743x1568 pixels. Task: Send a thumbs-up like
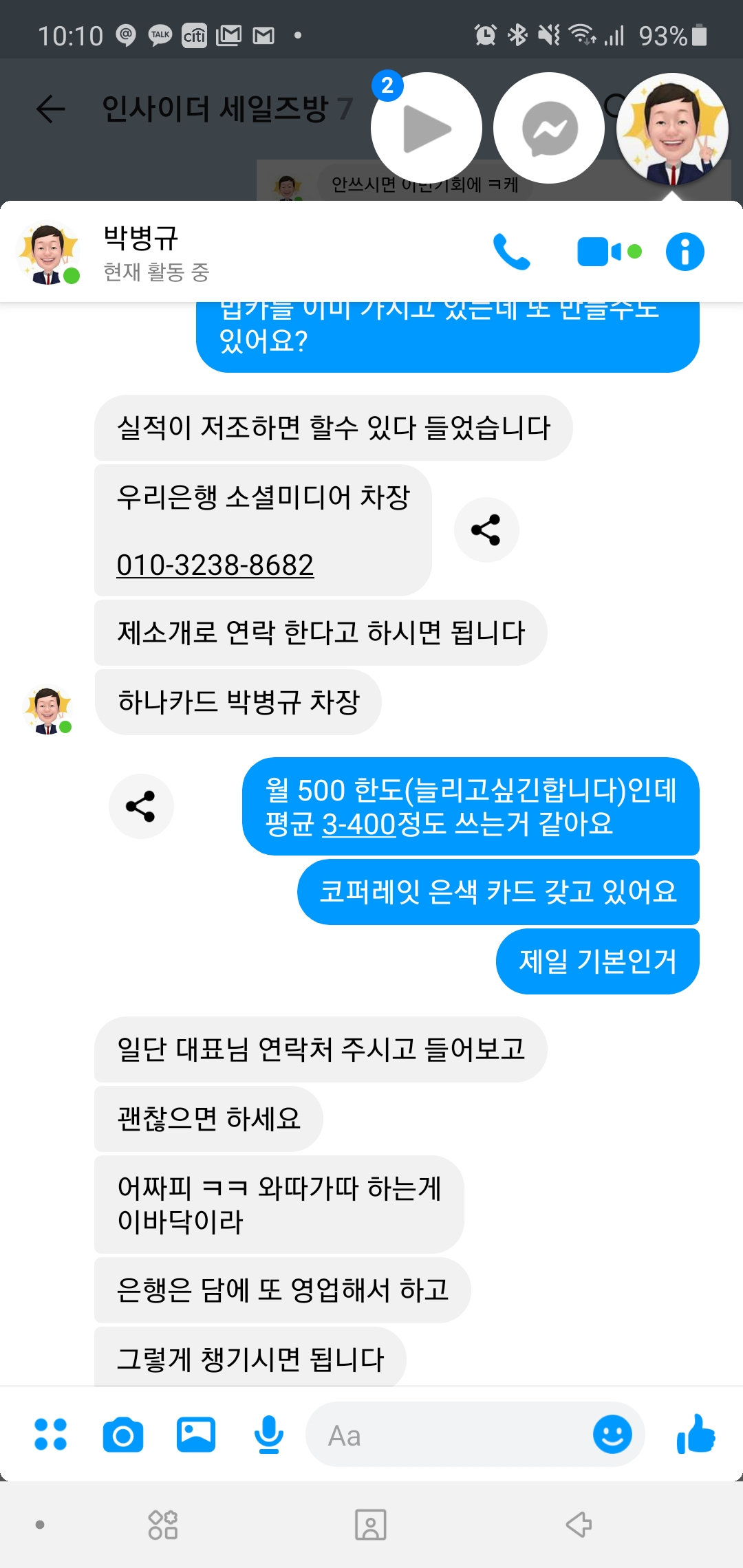click(x=696, y=1435)
